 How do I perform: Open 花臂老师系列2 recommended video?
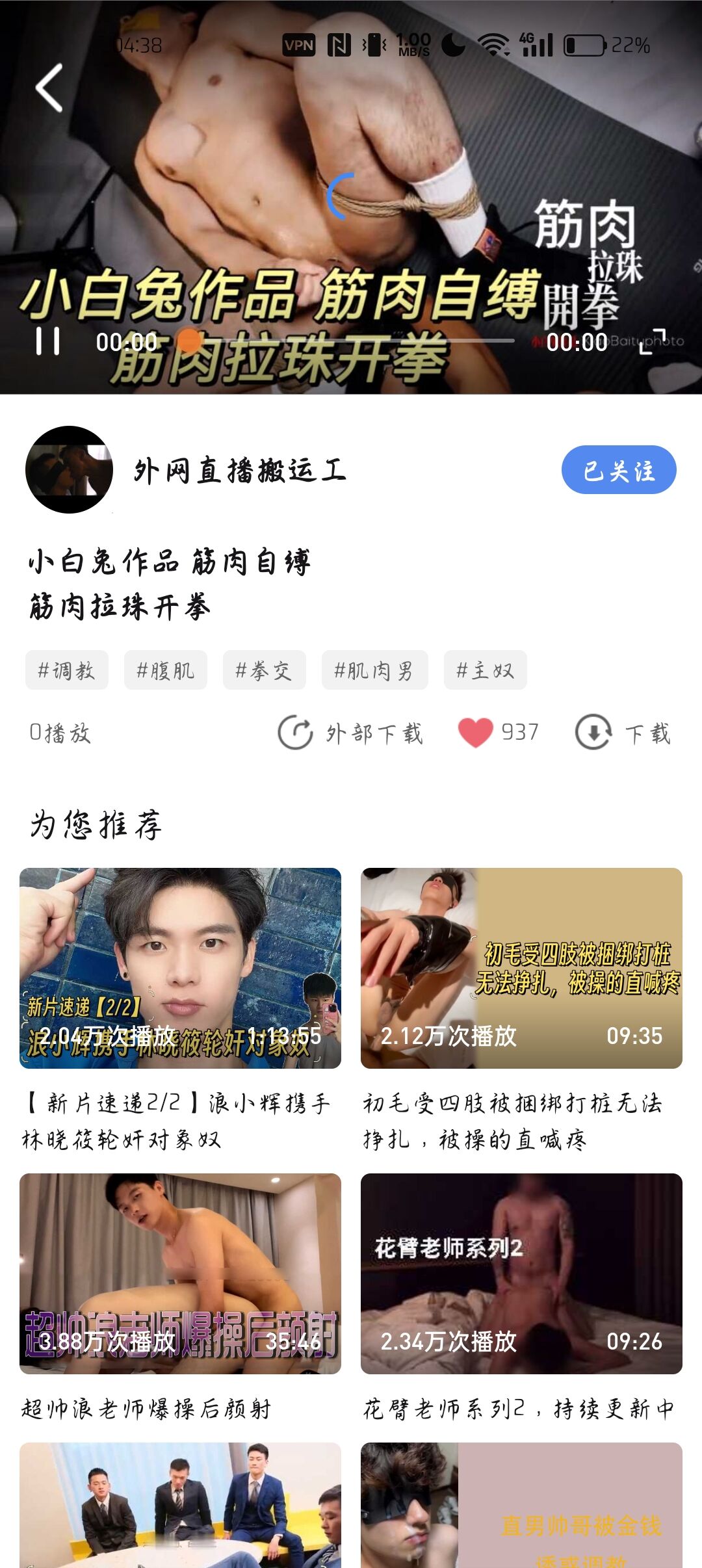pos(521,1274)
